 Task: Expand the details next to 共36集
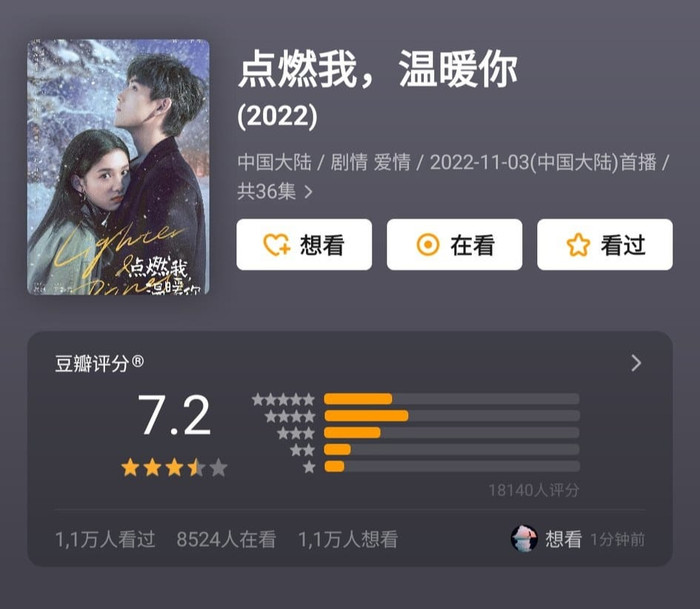click(x=308, y=191)
